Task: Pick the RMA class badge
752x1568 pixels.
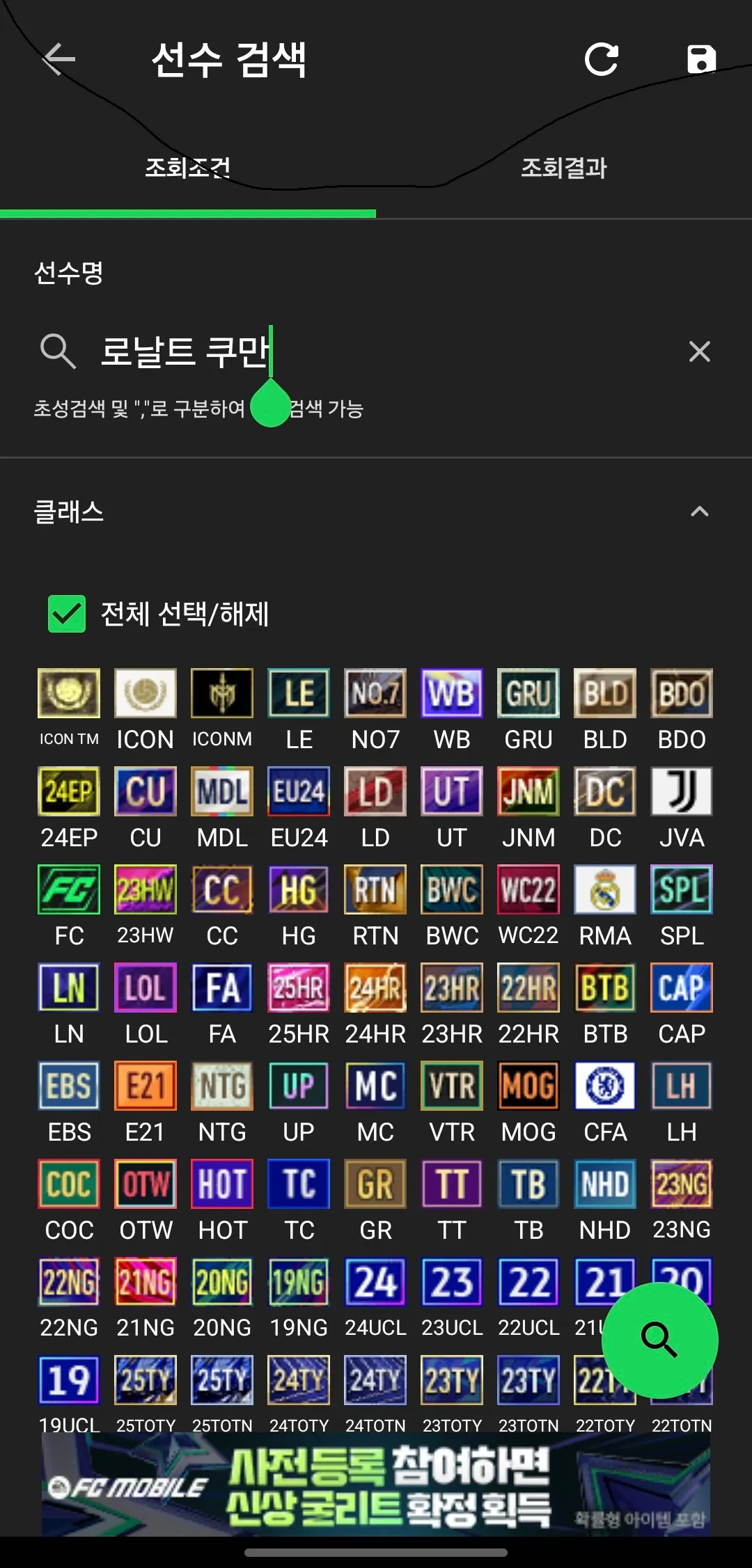Action: [x=605, y=889]
